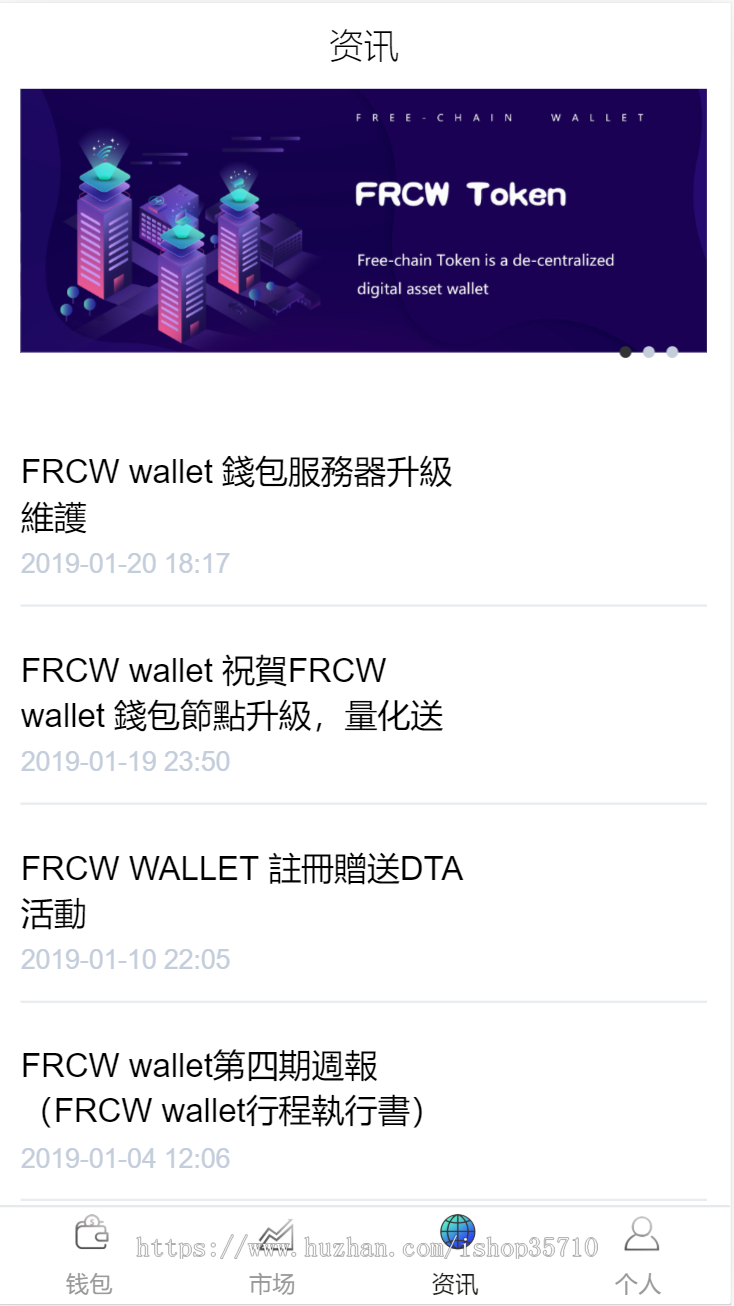The height and width of the screenshot is (1306, 734).
Task: Select the first dark carousel indicator dot
Action: coord(625,352)
